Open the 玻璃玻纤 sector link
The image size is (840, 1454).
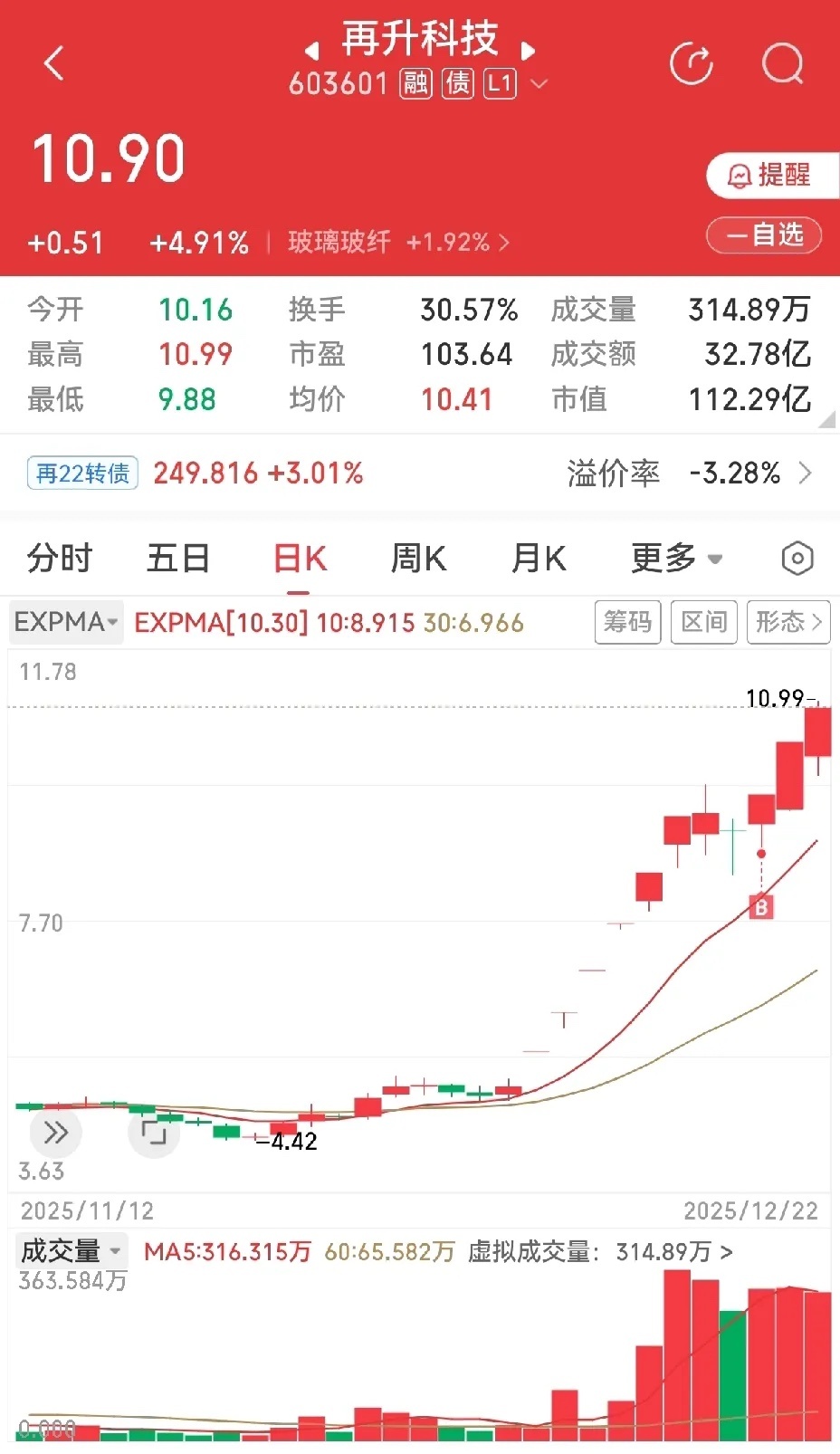click(x=398, y=242)
